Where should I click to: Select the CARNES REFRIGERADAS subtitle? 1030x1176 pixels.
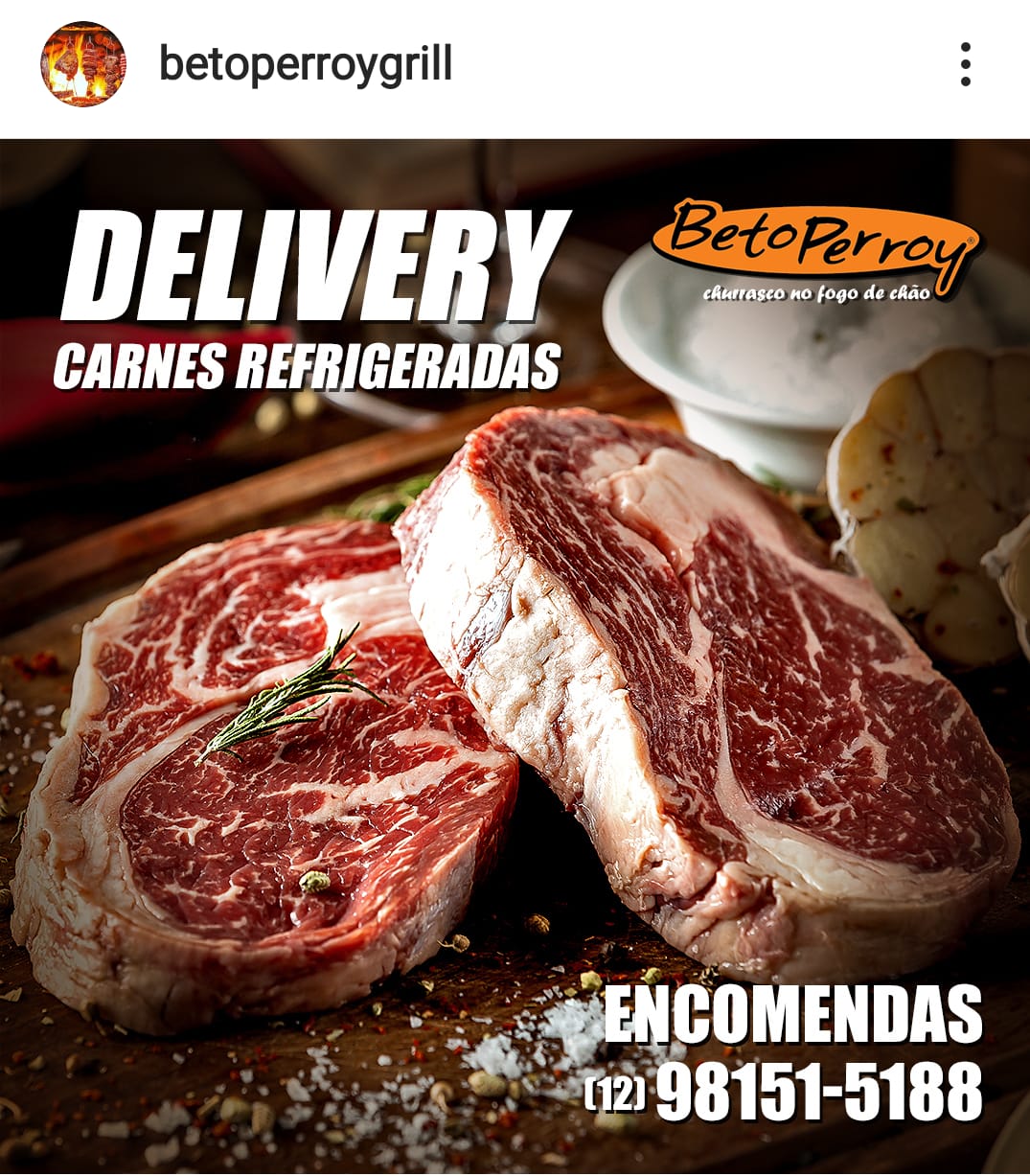point(311,362)
